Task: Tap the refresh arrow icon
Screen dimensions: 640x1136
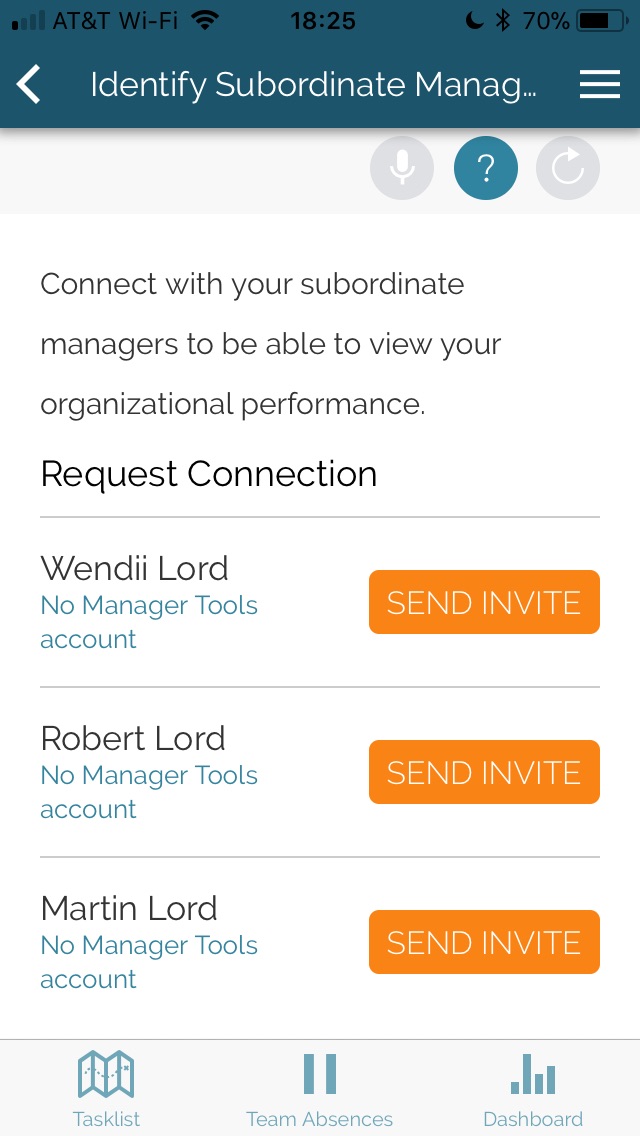Action: (x=568, y=168)
